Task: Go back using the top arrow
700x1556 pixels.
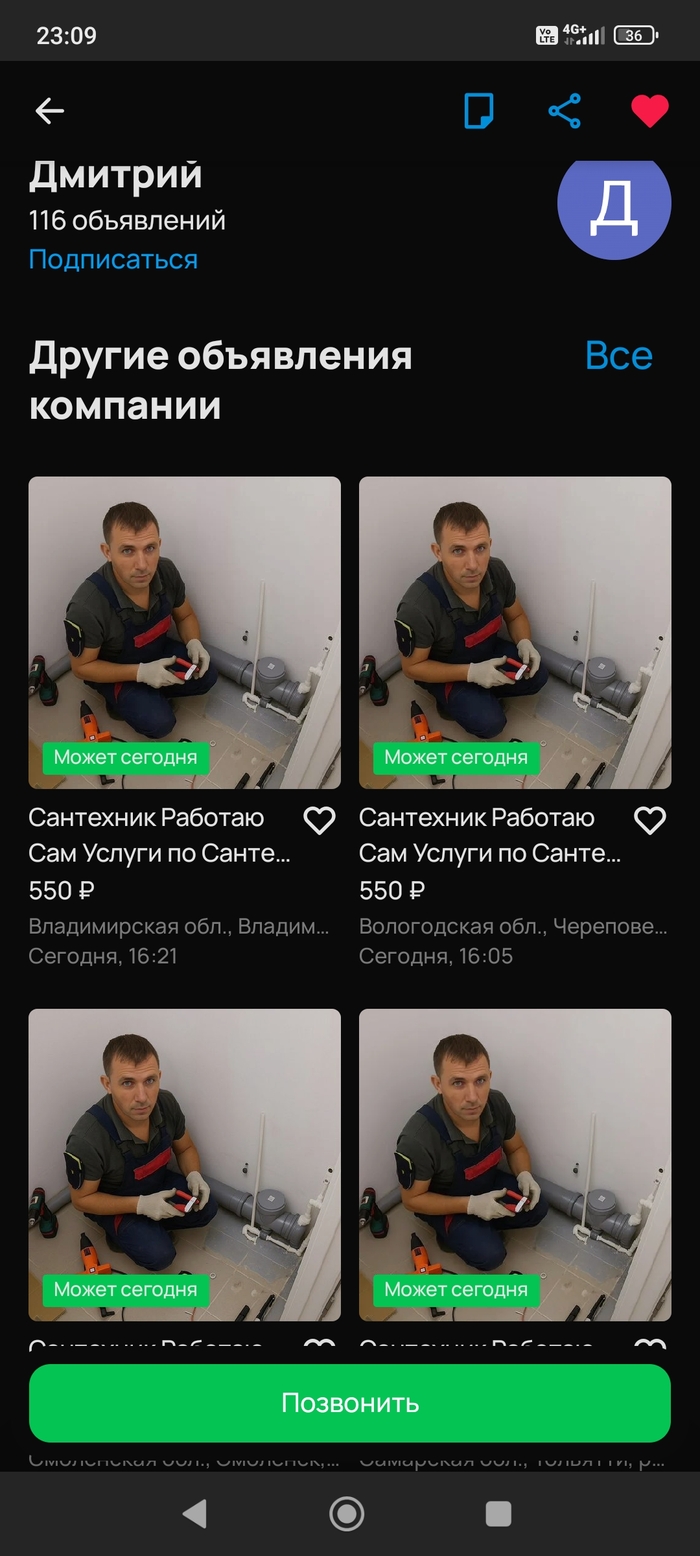Action: [49, 111]
